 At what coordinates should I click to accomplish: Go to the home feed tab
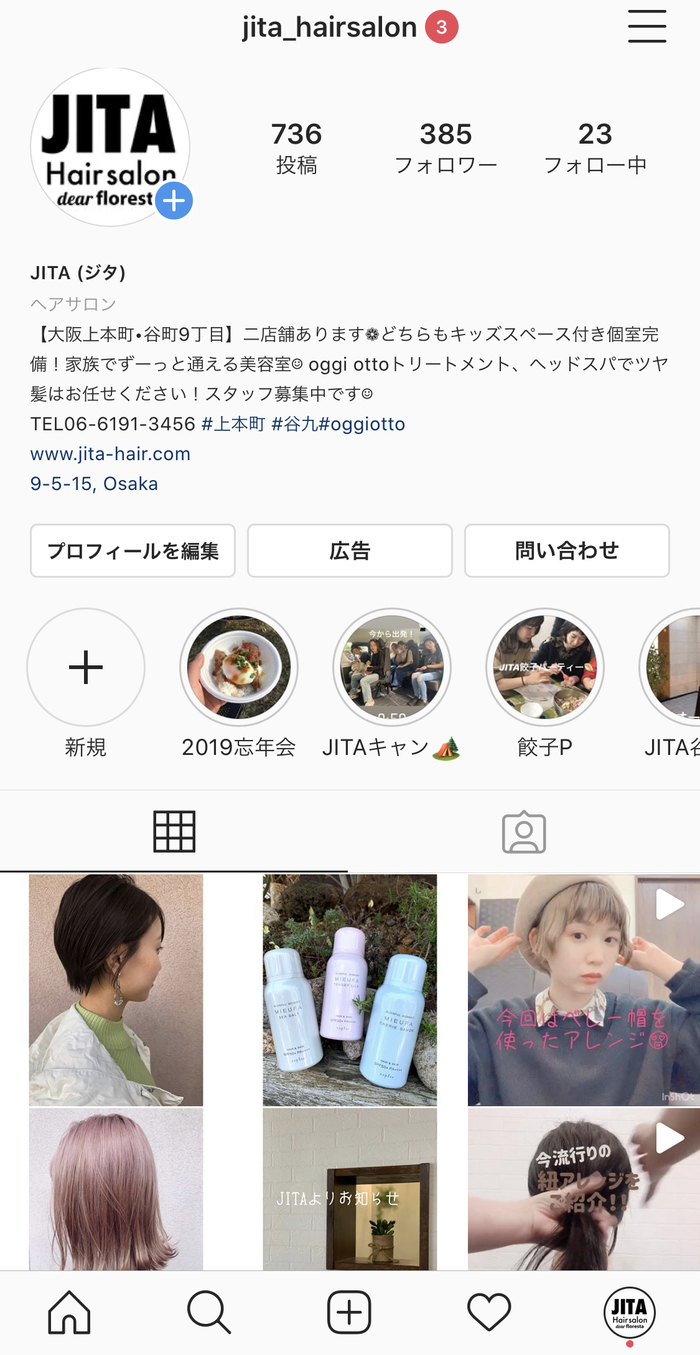pyautogui.click(x=69, y=1312)
